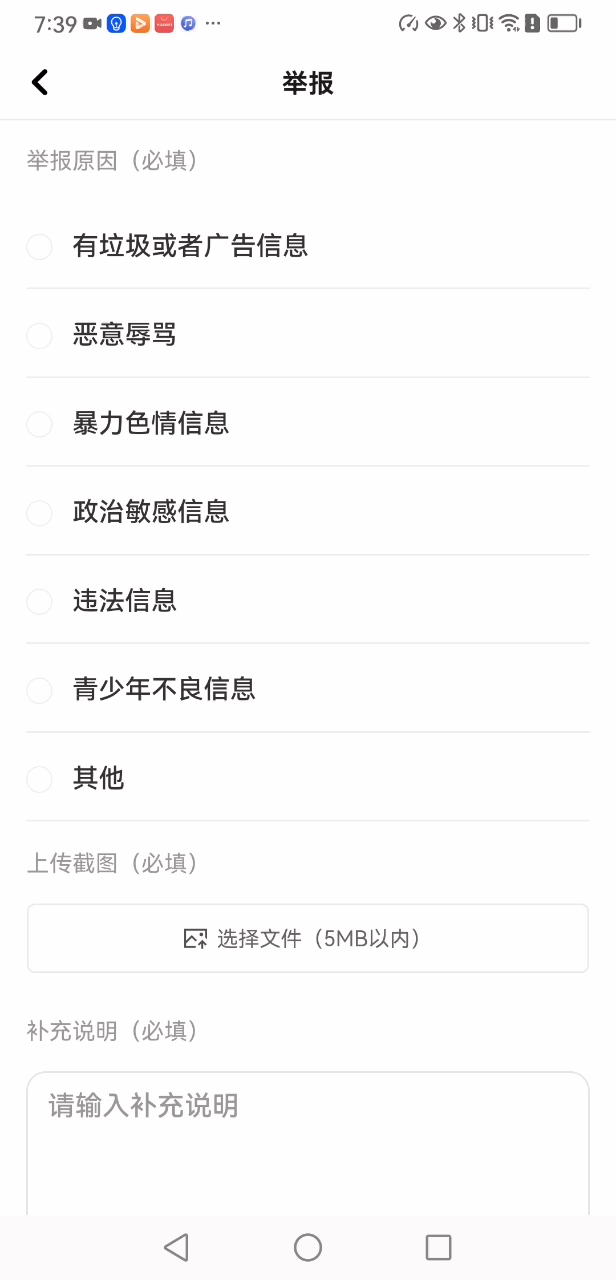Viewport: 616px width, 1280px height.
Task: Return to the system home screen
Action: pyautogui.click(x=307, y=1247)
